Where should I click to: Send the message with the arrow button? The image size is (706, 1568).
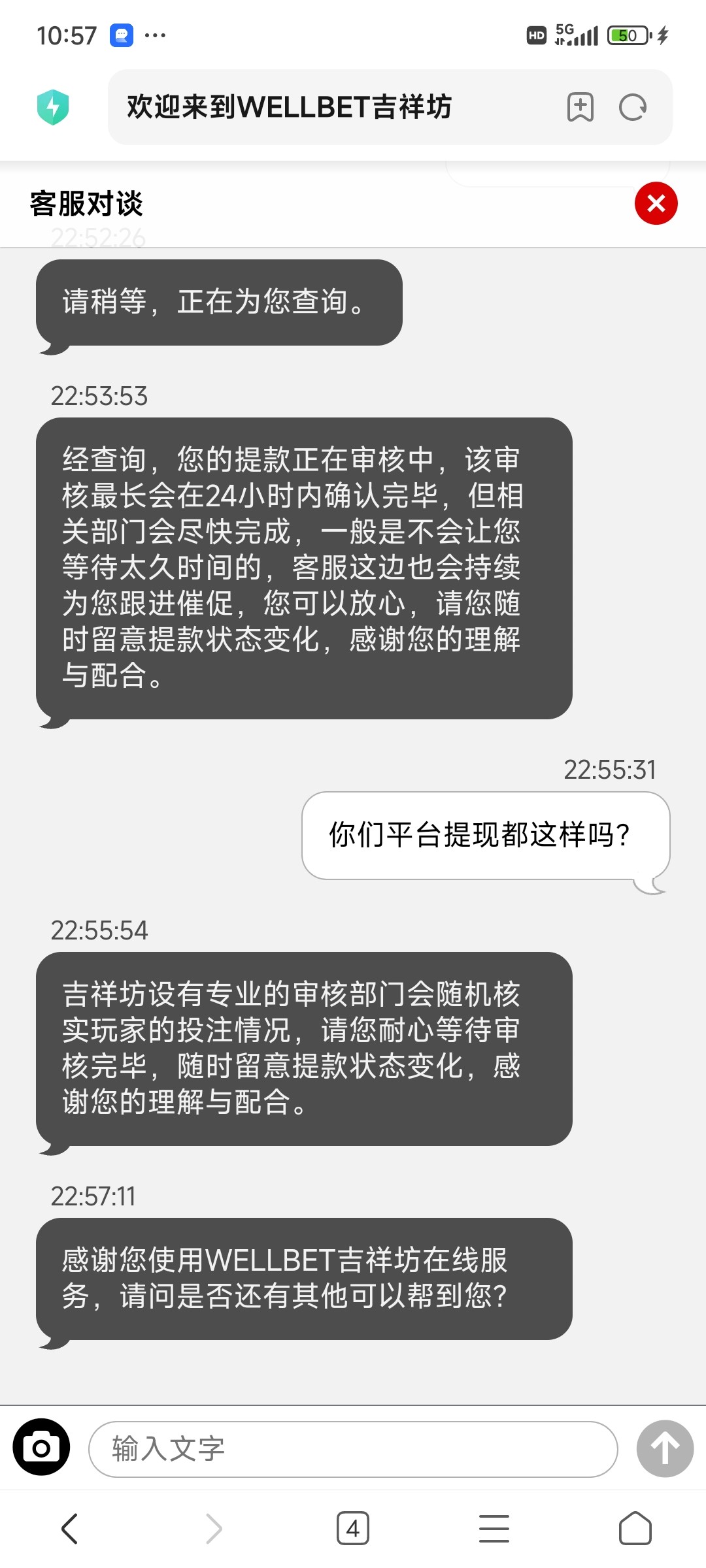click(x=665, y=1448)
